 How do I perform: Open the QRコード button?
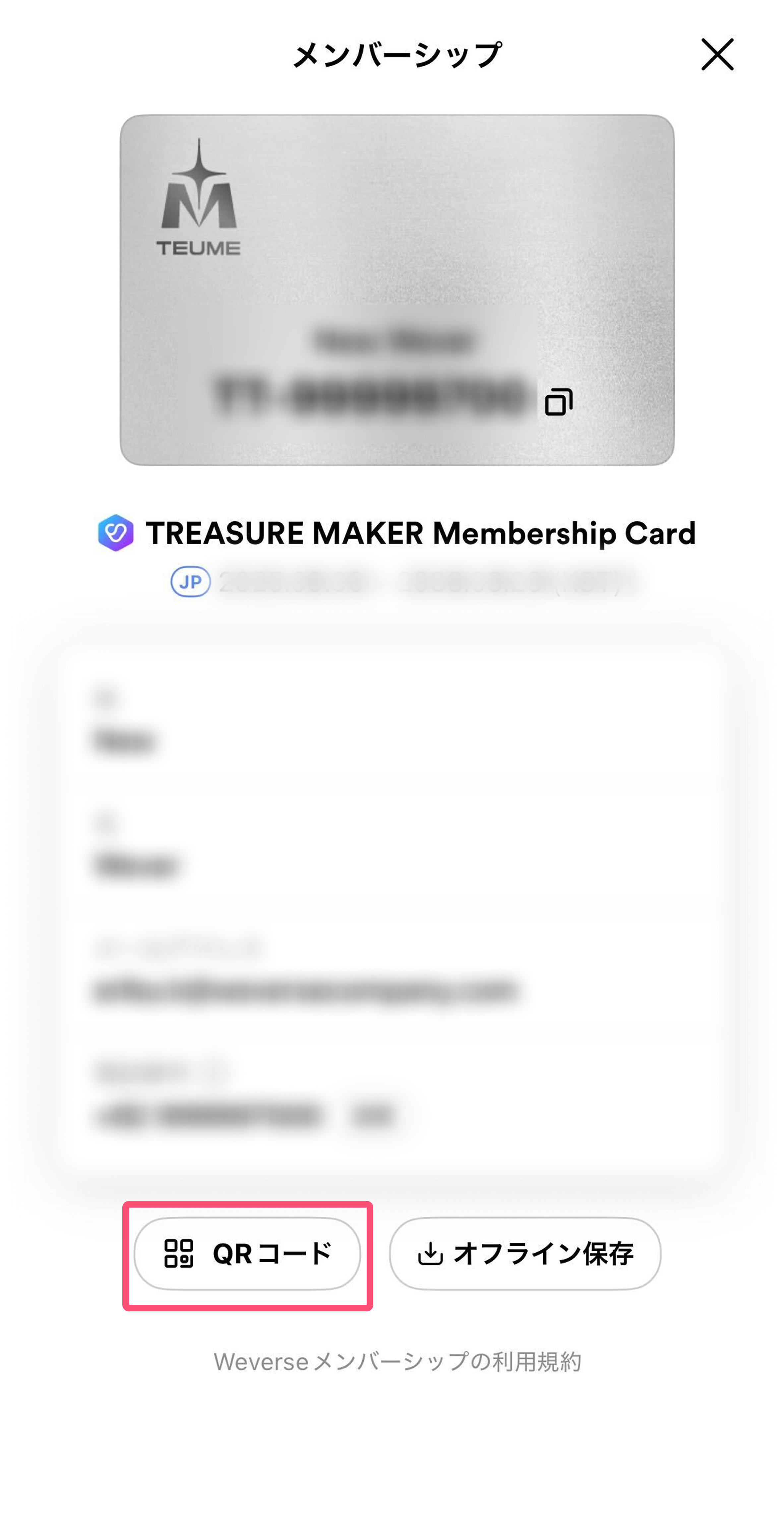(x=247, y=1254)
